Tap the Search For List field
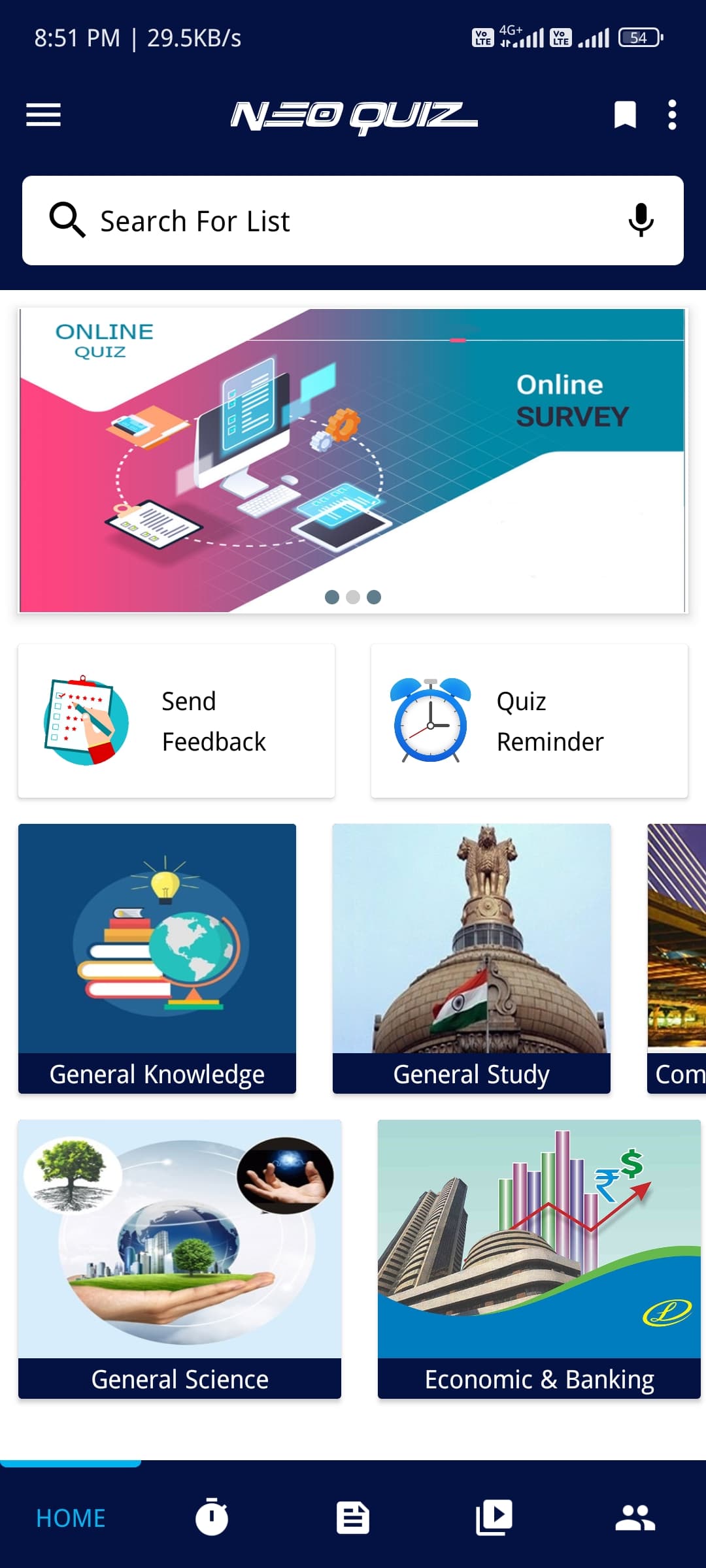Screen dimensions: 706x1568 click(x=353, y=220)
